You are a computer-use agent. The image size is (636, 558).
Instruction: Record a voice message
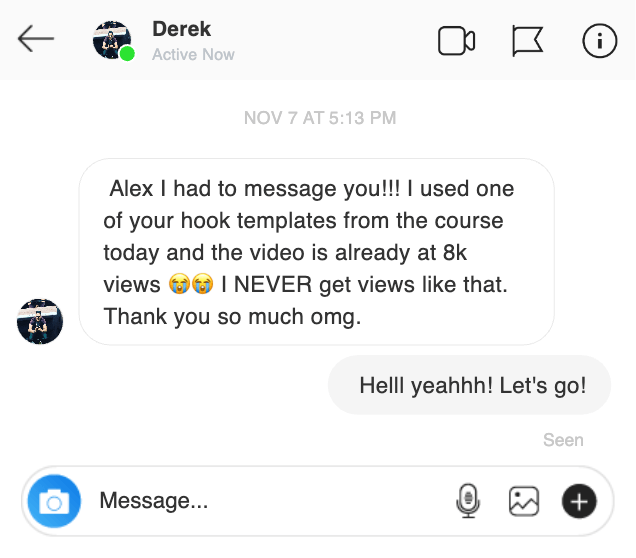tap(467, 501)
